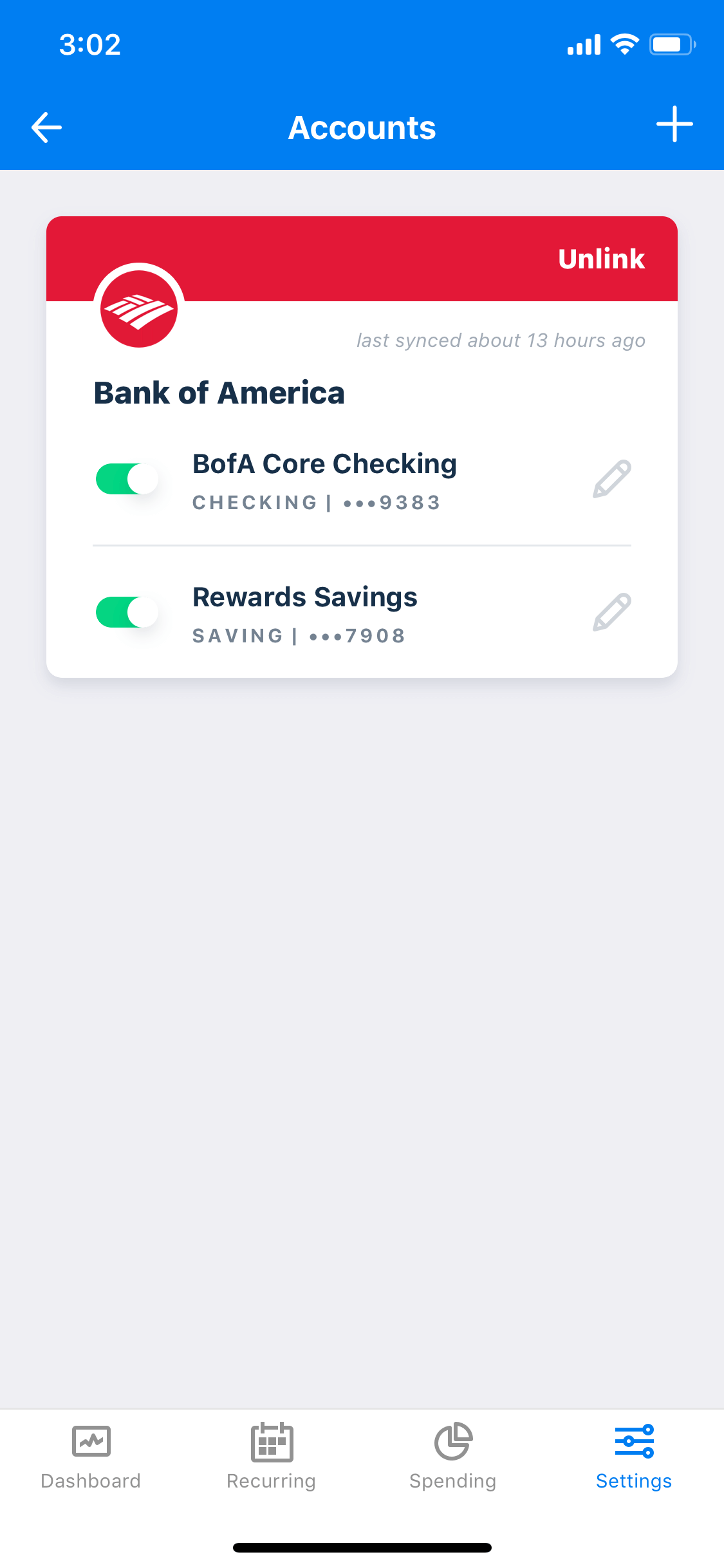Switch to the Dashboard tab
The width and height of the screenshot is (724, 1568).
[91, 1457]
